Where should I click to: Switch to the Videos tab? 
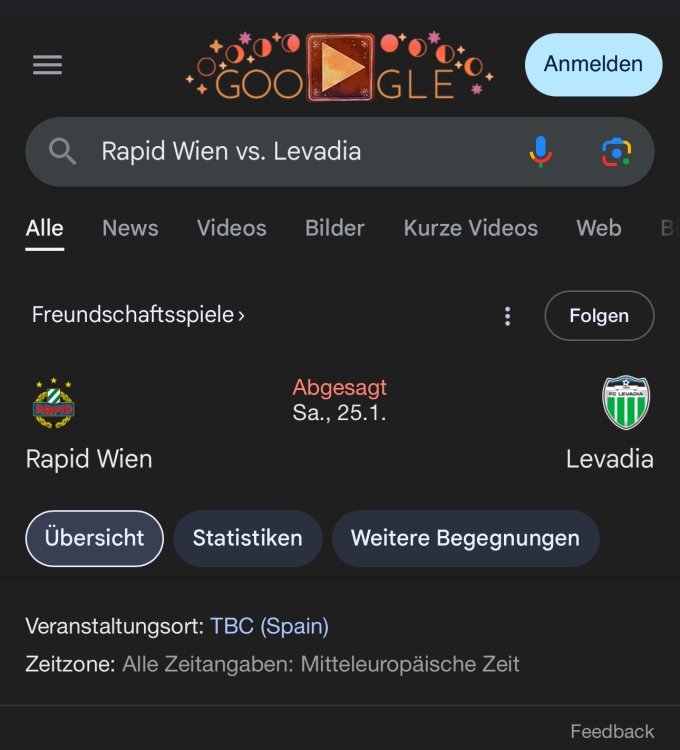pyautogui.click(x=231, y=228)
